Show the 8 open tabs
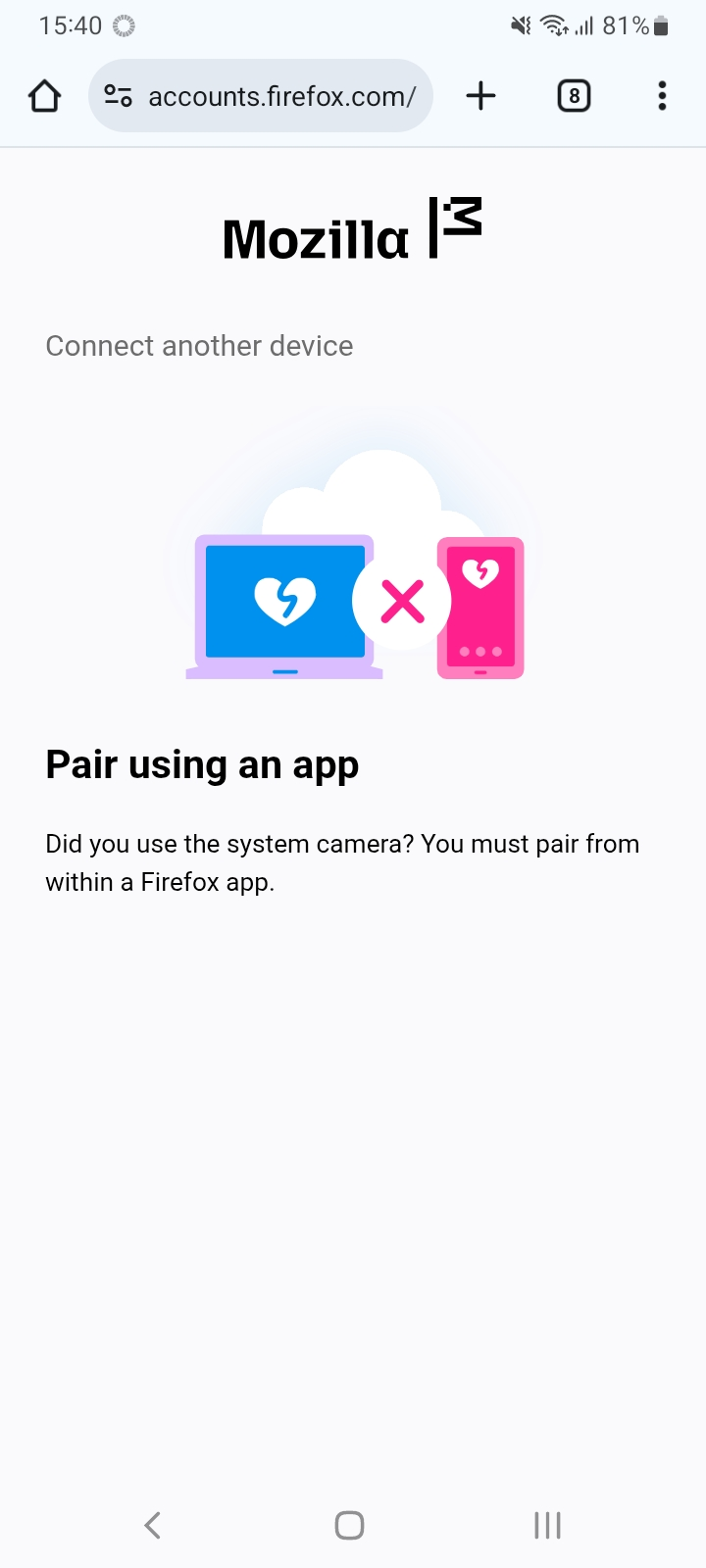 (x=574, y=96)
